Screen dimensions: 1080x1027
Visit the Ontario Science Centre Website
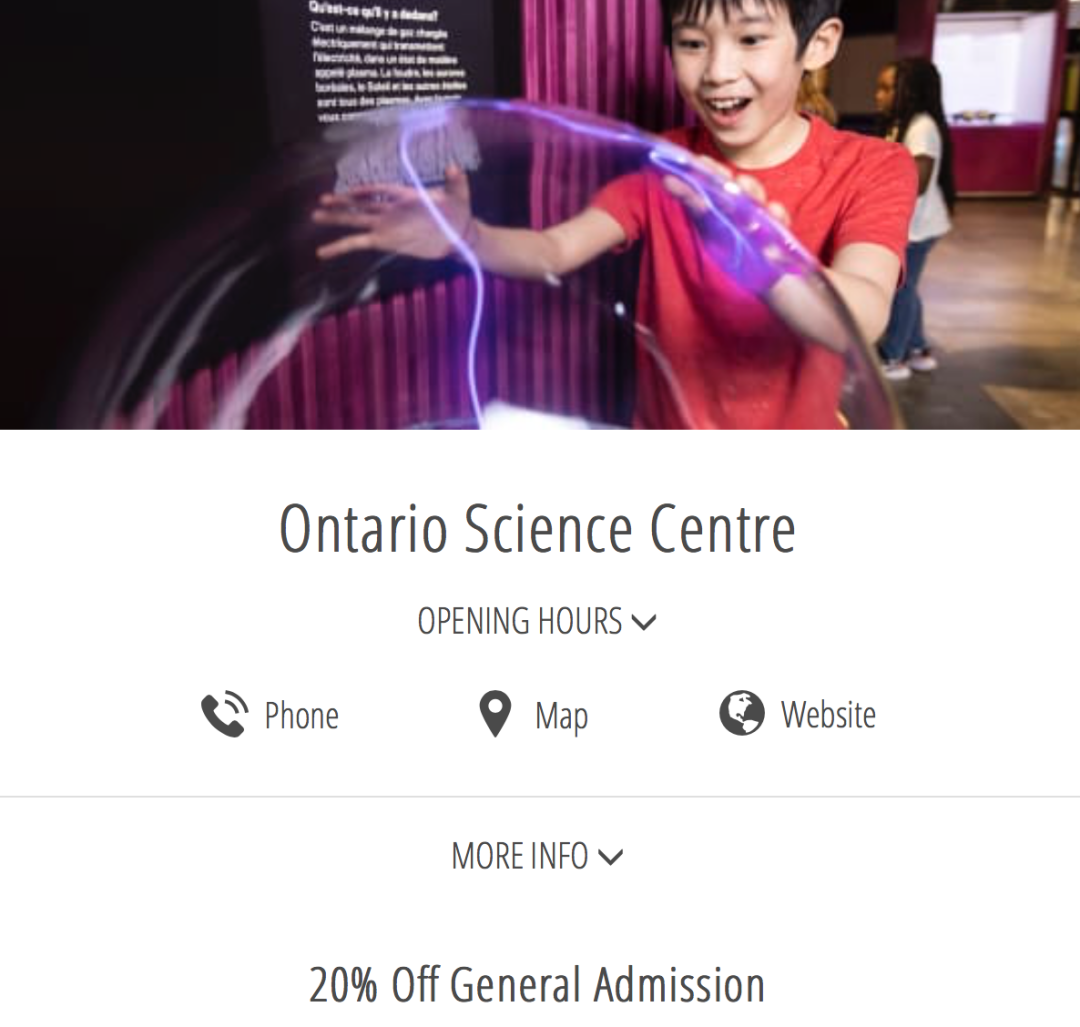(797, 714)
